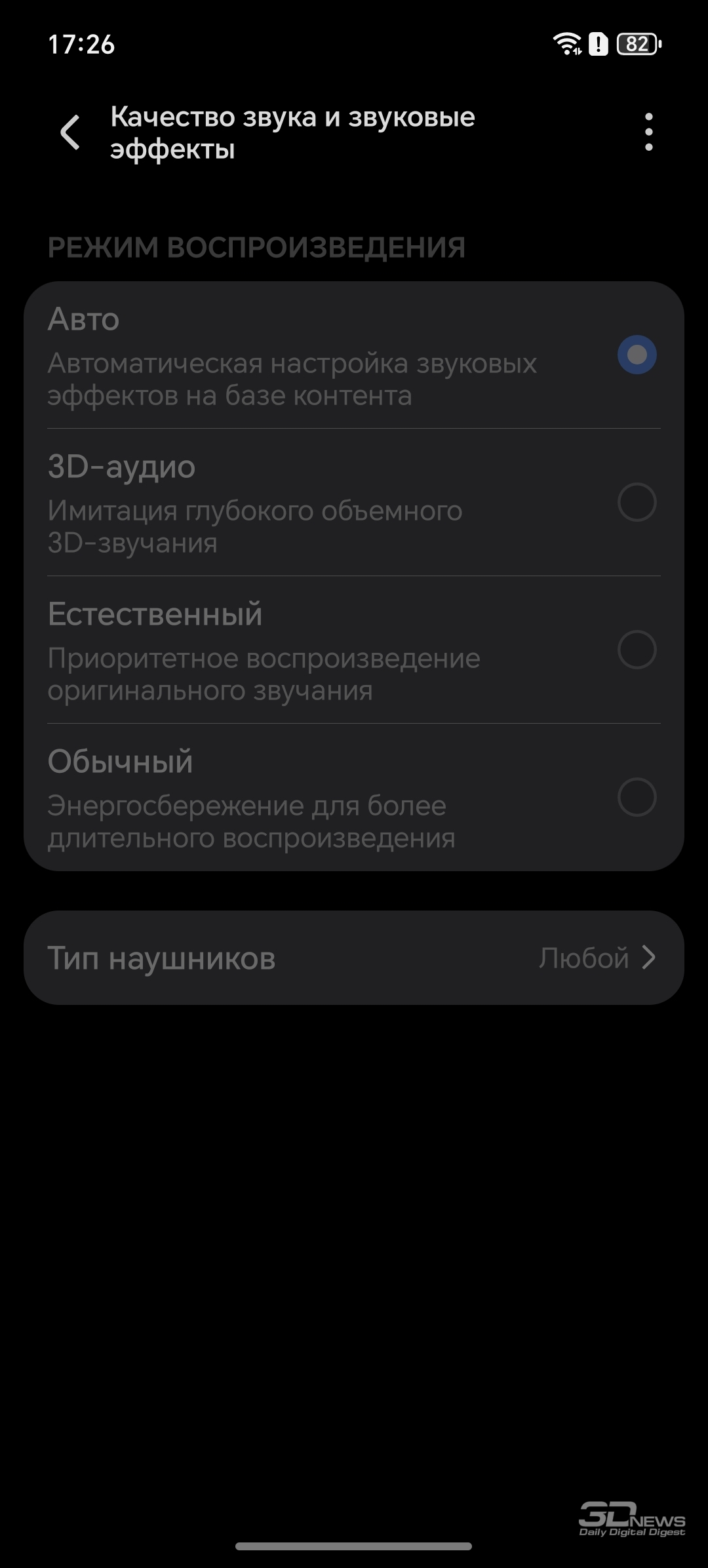Open the Тип наушников setting
Viewport: 708px width, 1568px height.
coord(354,958)
